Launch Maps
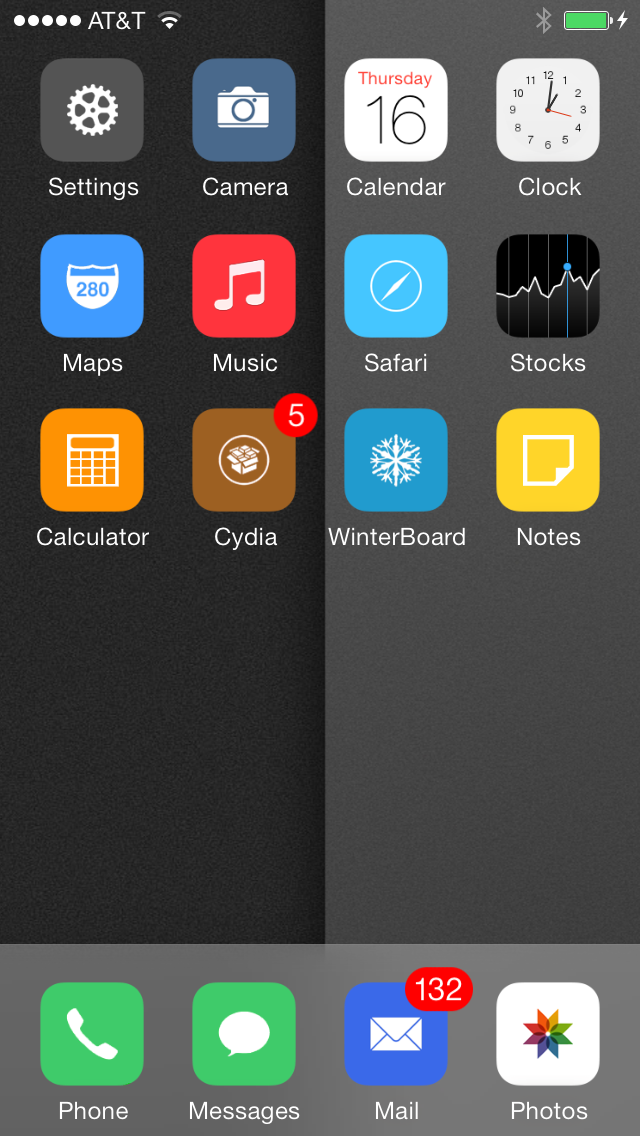Image resolution: width=640 pixels, height=1136 pixels. [92, 285]
